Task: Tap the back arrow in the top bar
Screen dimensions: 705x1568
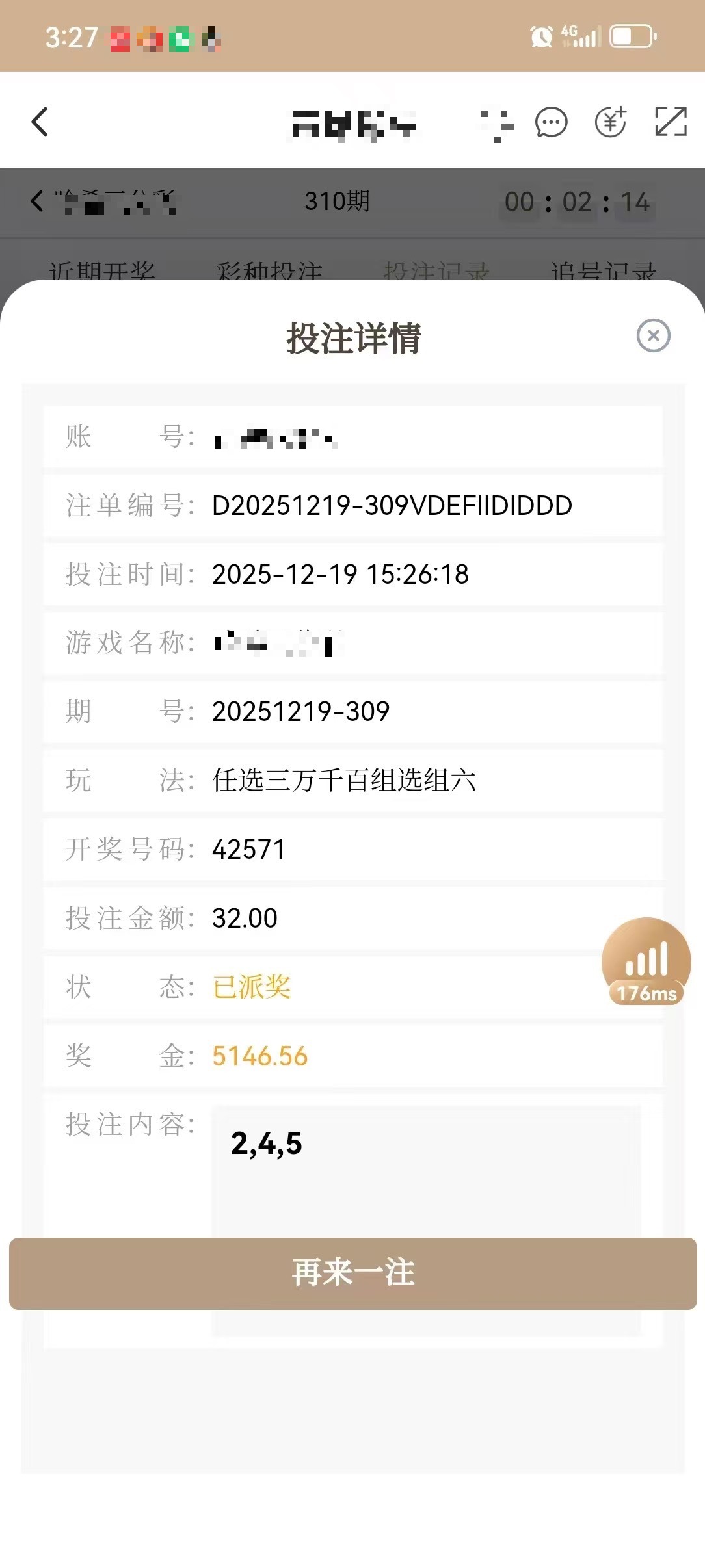Action: click(x=40, y=122)
